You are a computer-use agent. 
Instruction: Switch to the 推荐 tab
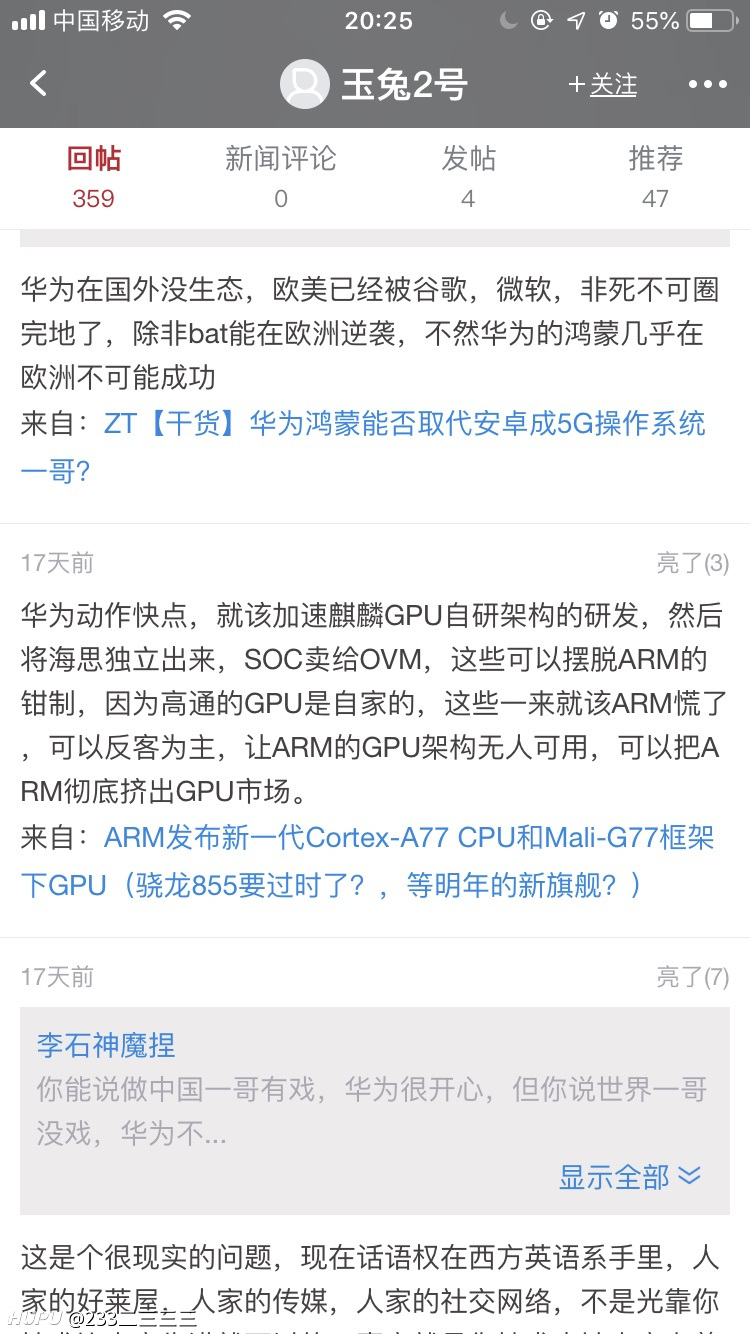[x=655, y=177]
